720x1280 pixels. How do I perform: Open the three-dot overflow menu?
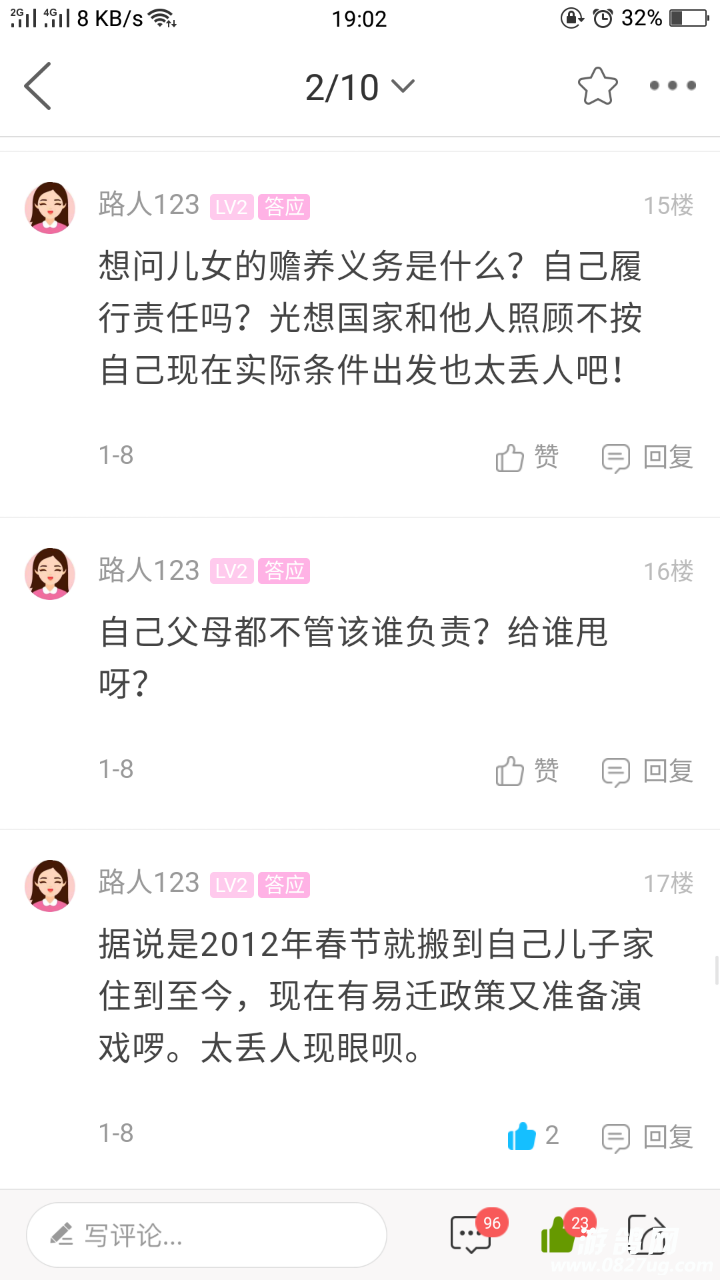672,86
